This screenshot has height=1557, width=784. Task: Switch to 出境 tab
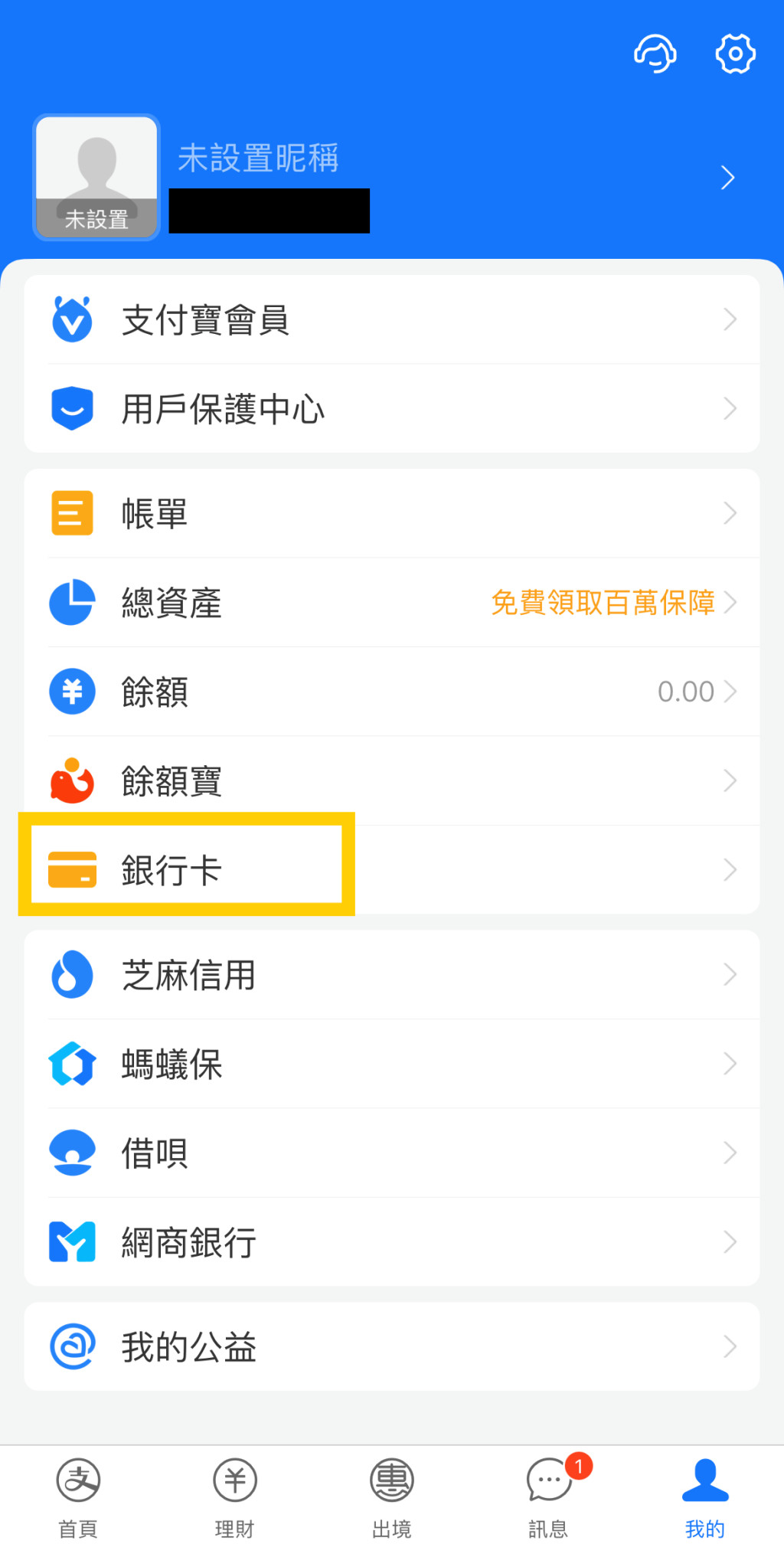click(x=392, y=1497)
